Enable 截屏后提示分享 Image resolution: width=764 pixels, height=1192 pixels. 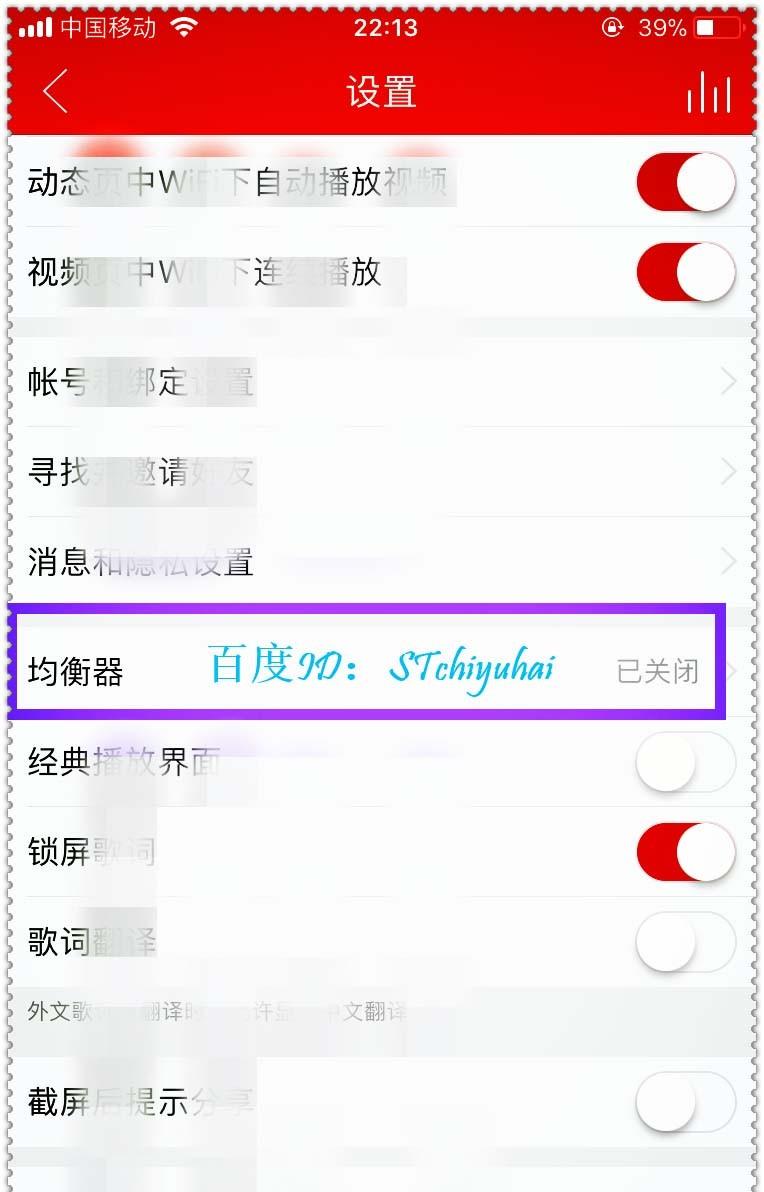[x=686, y=1101]
